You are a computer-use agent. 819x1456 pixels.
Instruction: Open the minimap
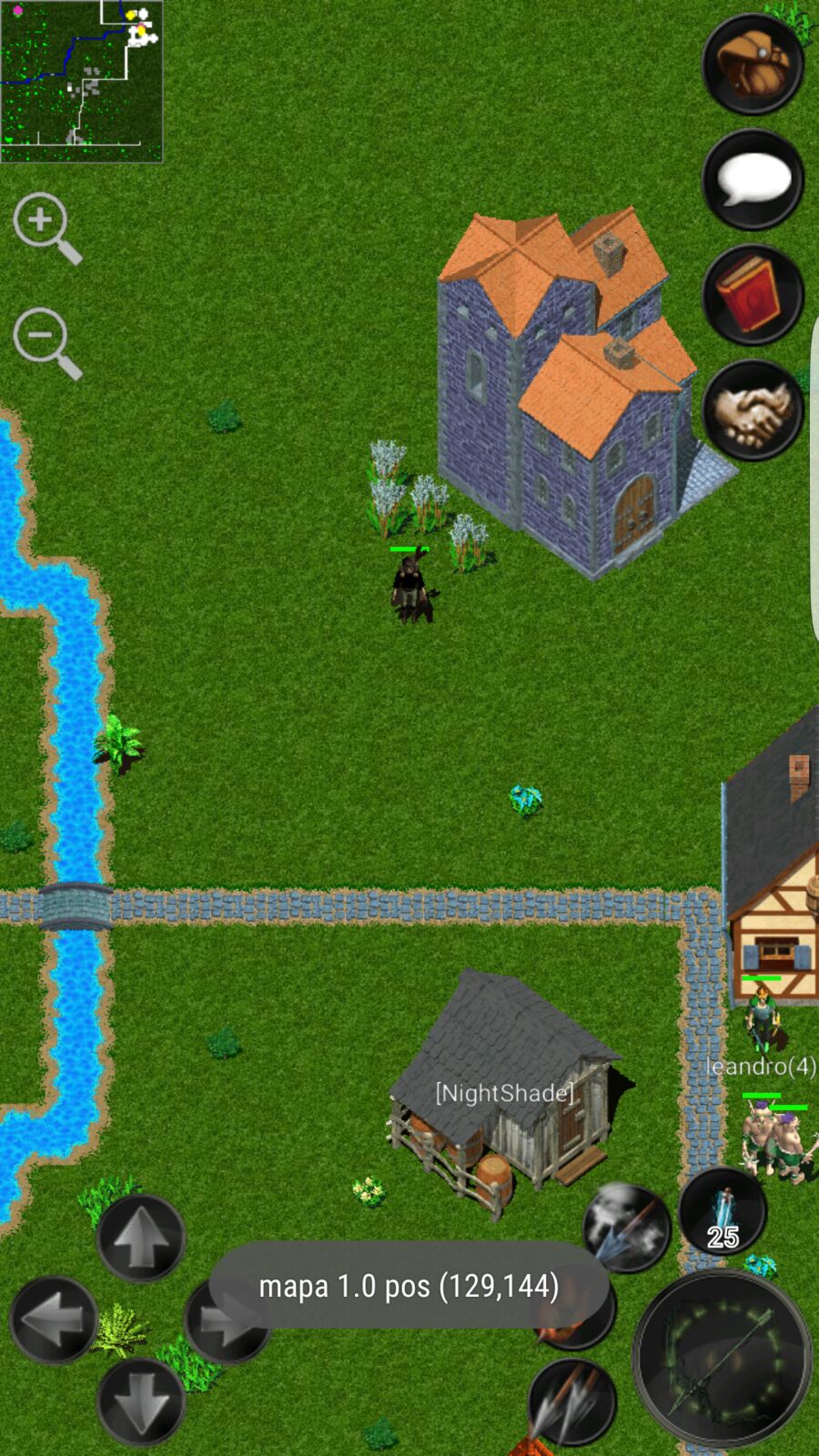point(81,81)
